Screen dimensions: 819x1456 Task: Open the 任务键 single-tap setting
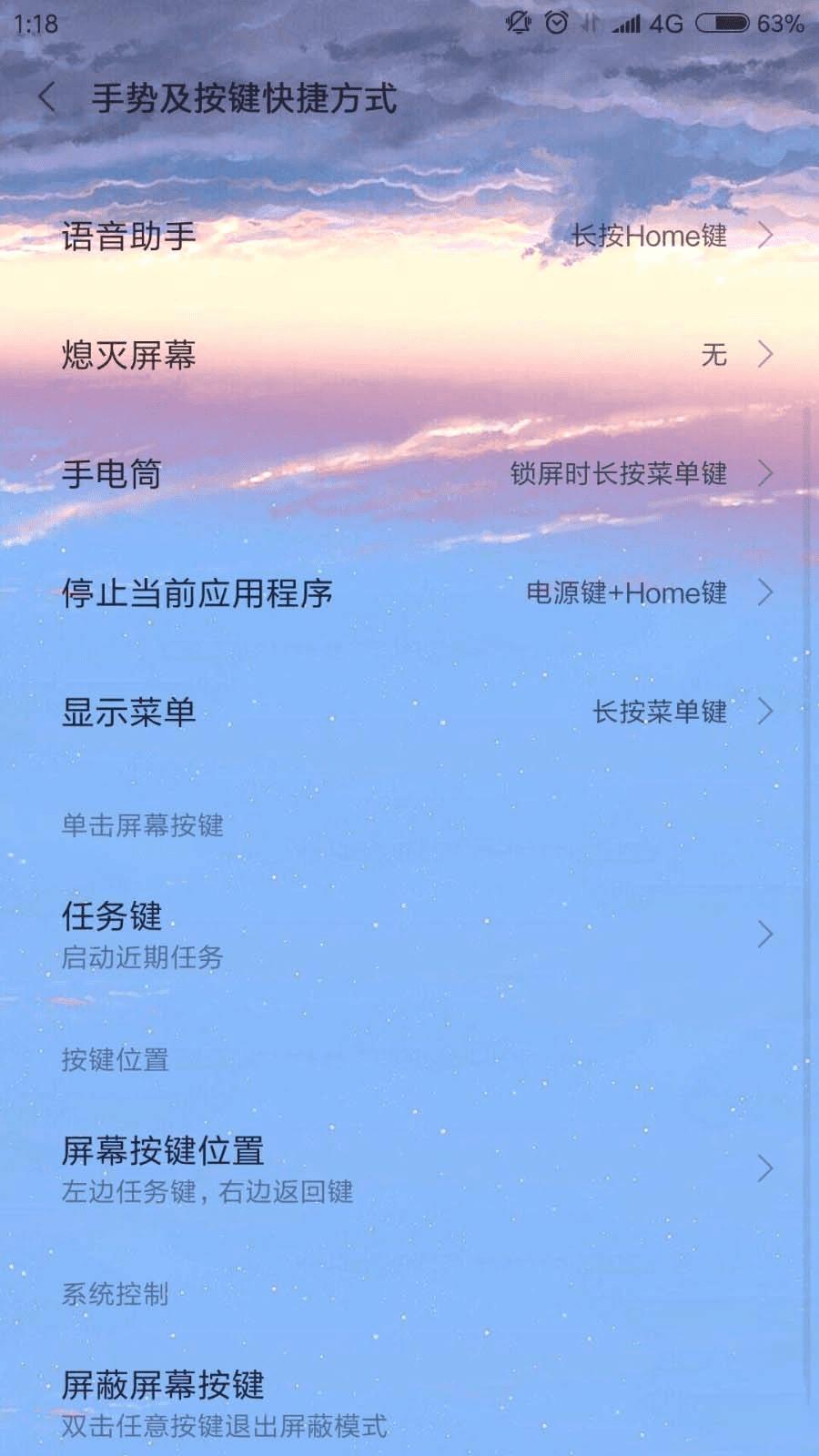[409, 935]
